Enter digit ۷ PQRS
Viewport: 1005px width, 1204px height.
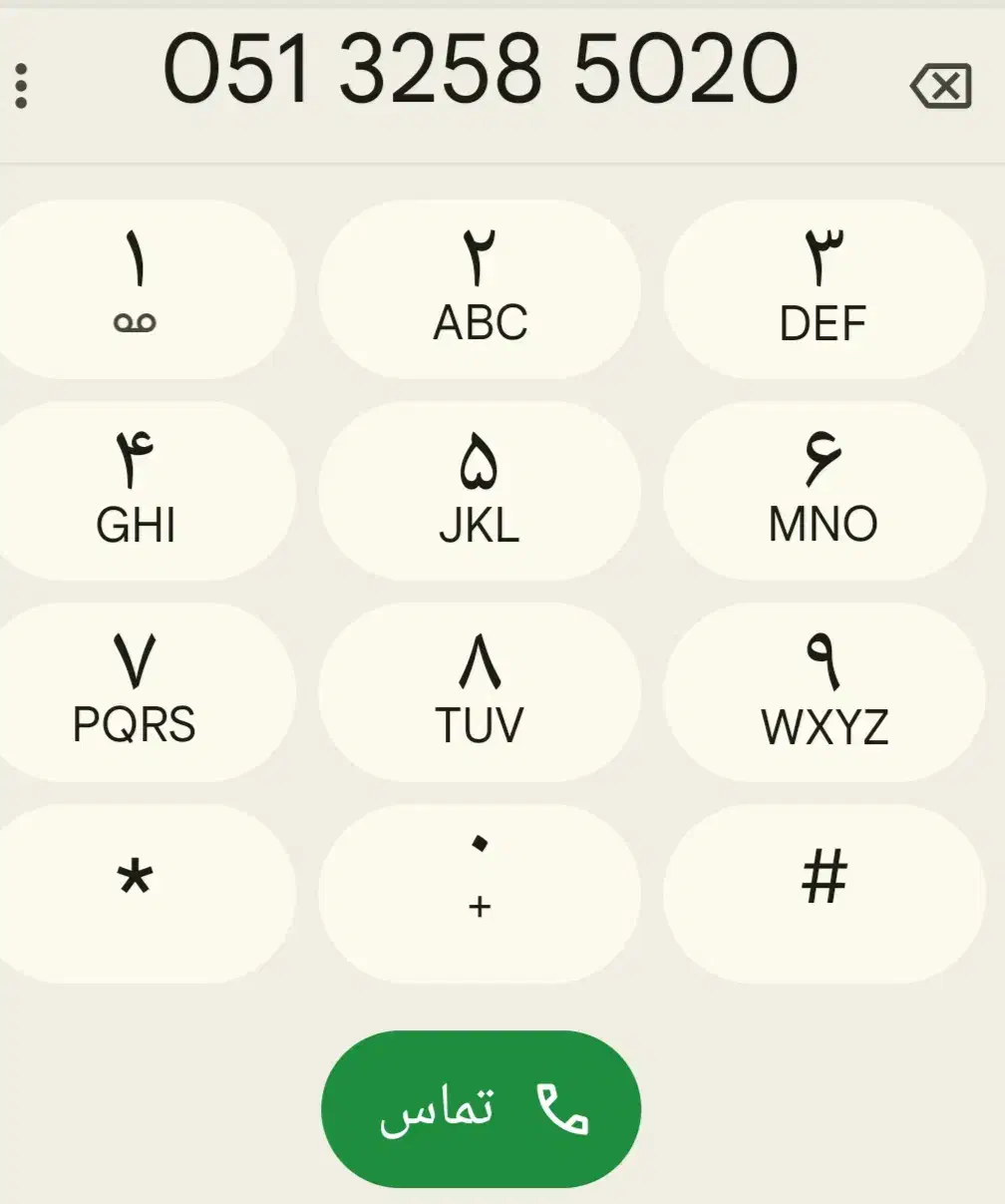click(136, 692)
